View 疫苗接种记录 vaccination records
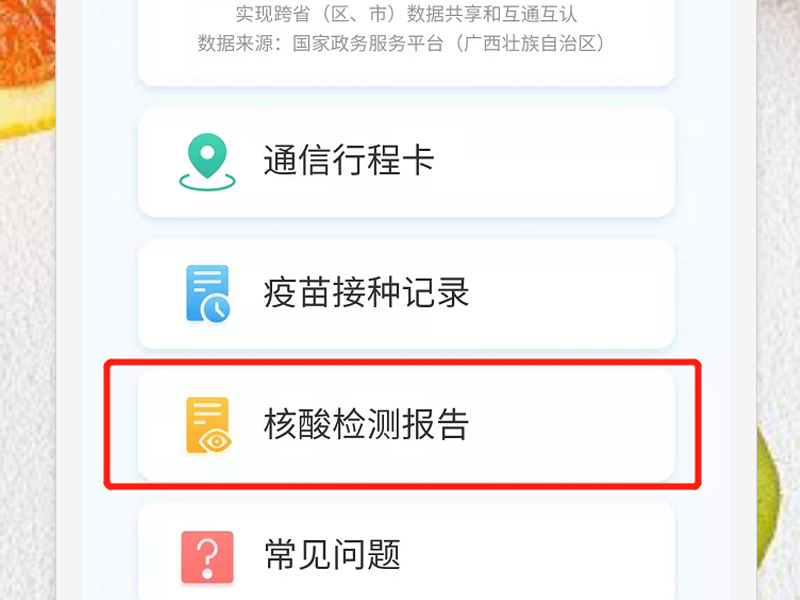Screen dimensions: 800x600 405,294
